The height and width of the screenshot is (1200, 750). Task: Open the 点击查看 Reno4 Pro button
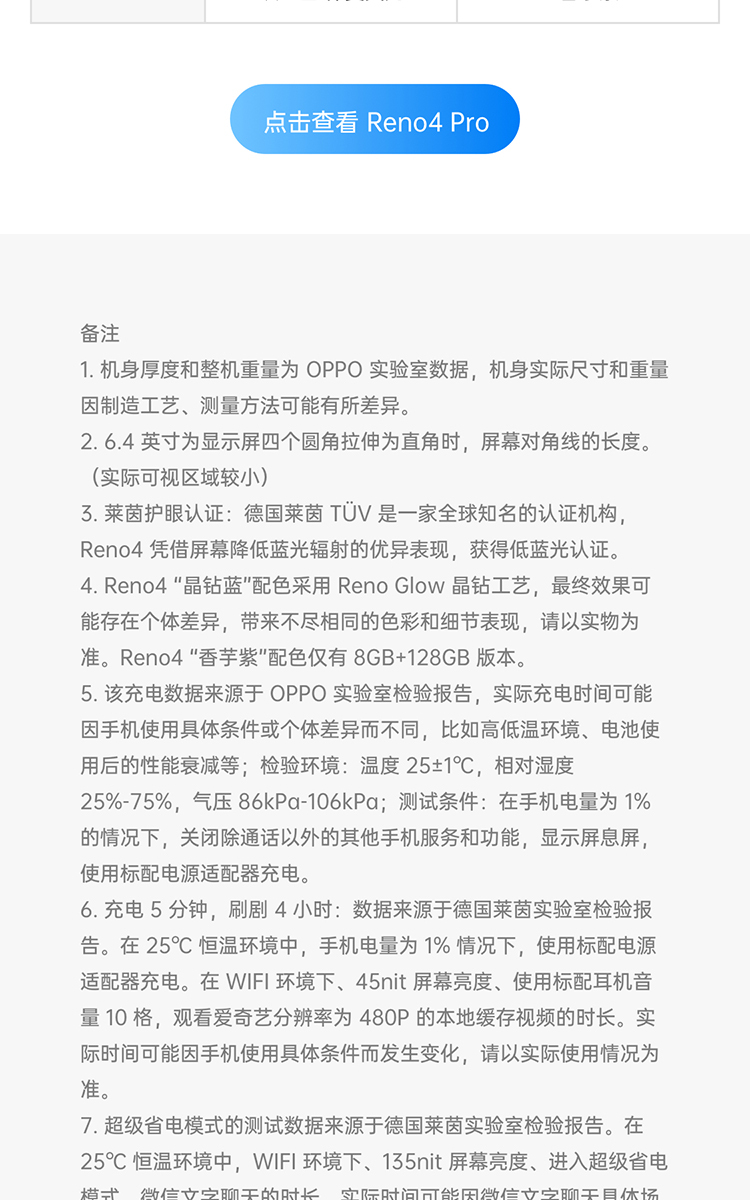(x=375, y=120)
